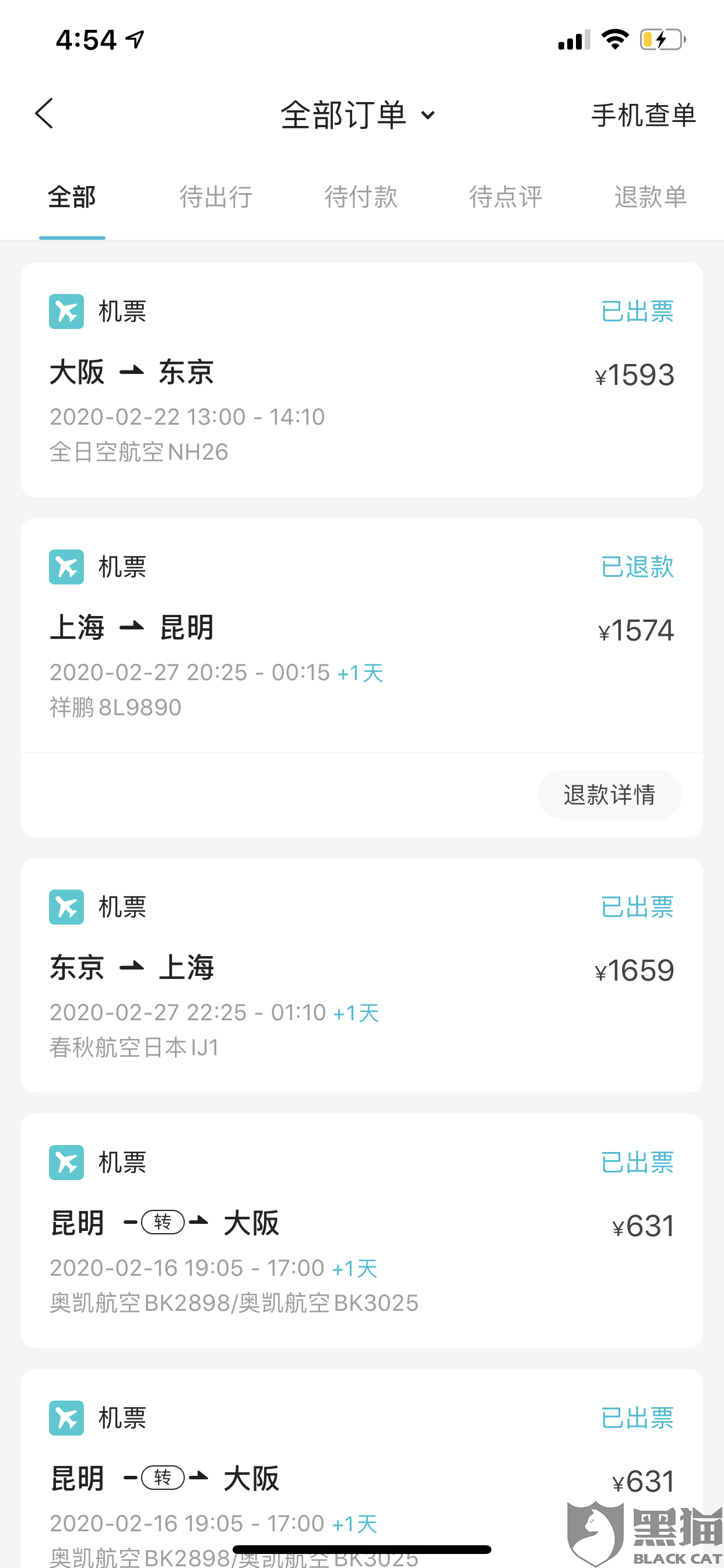Go back using the top-left arrow
The image size is (724, 1568).
(x=44, y=114)
